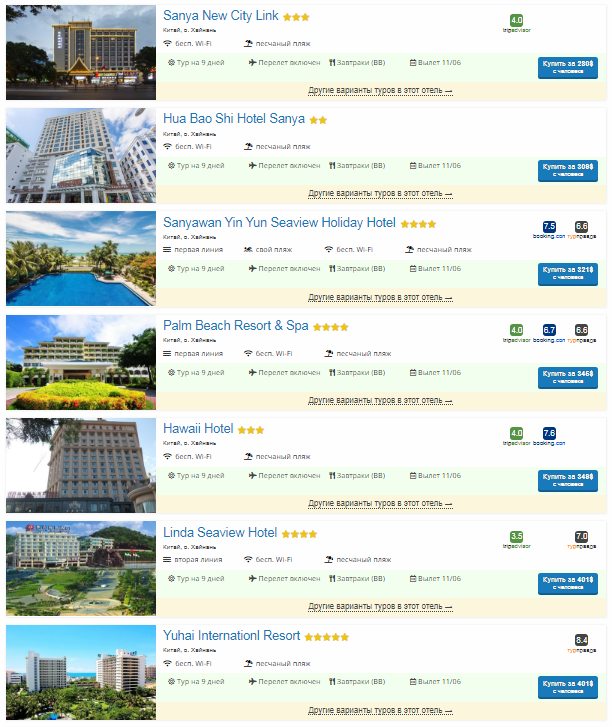Show other tour options for Sanyawan Yin Yun
The height and width of the screenshot is (727, 612).
380,297
